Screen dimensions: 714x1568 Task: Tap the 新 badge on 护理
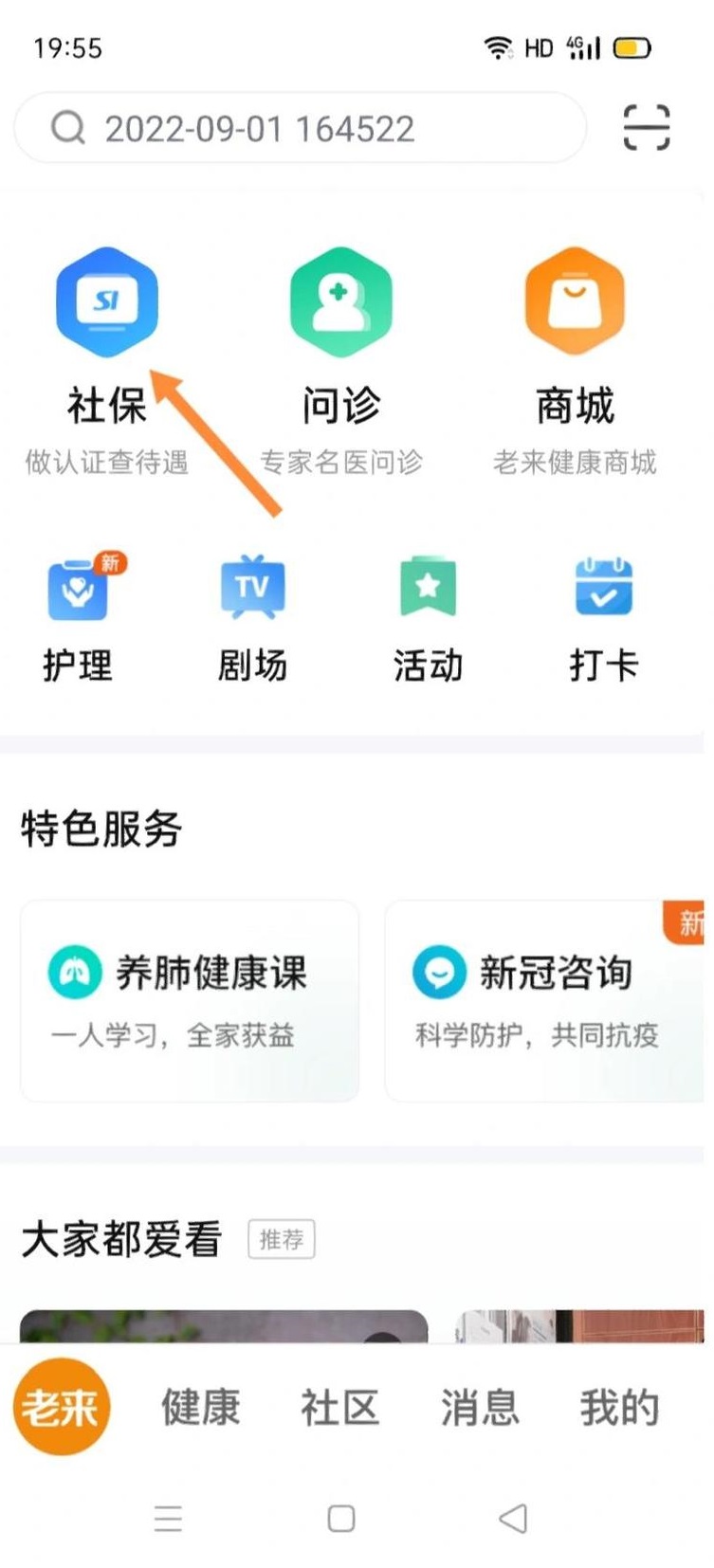point(109,561)
